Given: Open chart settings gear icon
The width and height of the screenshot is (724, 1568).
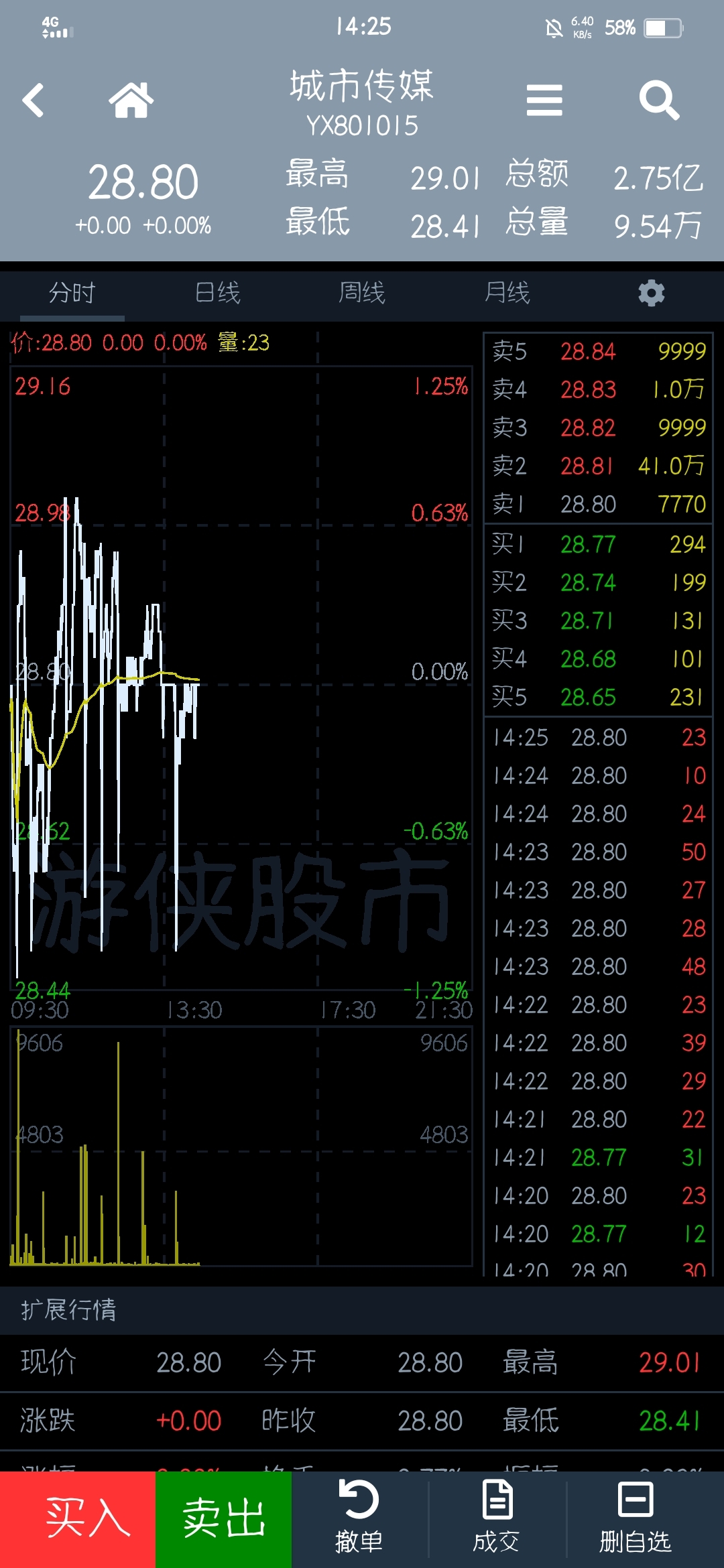Looking at the screenshot, I should (x=652, y=293).
